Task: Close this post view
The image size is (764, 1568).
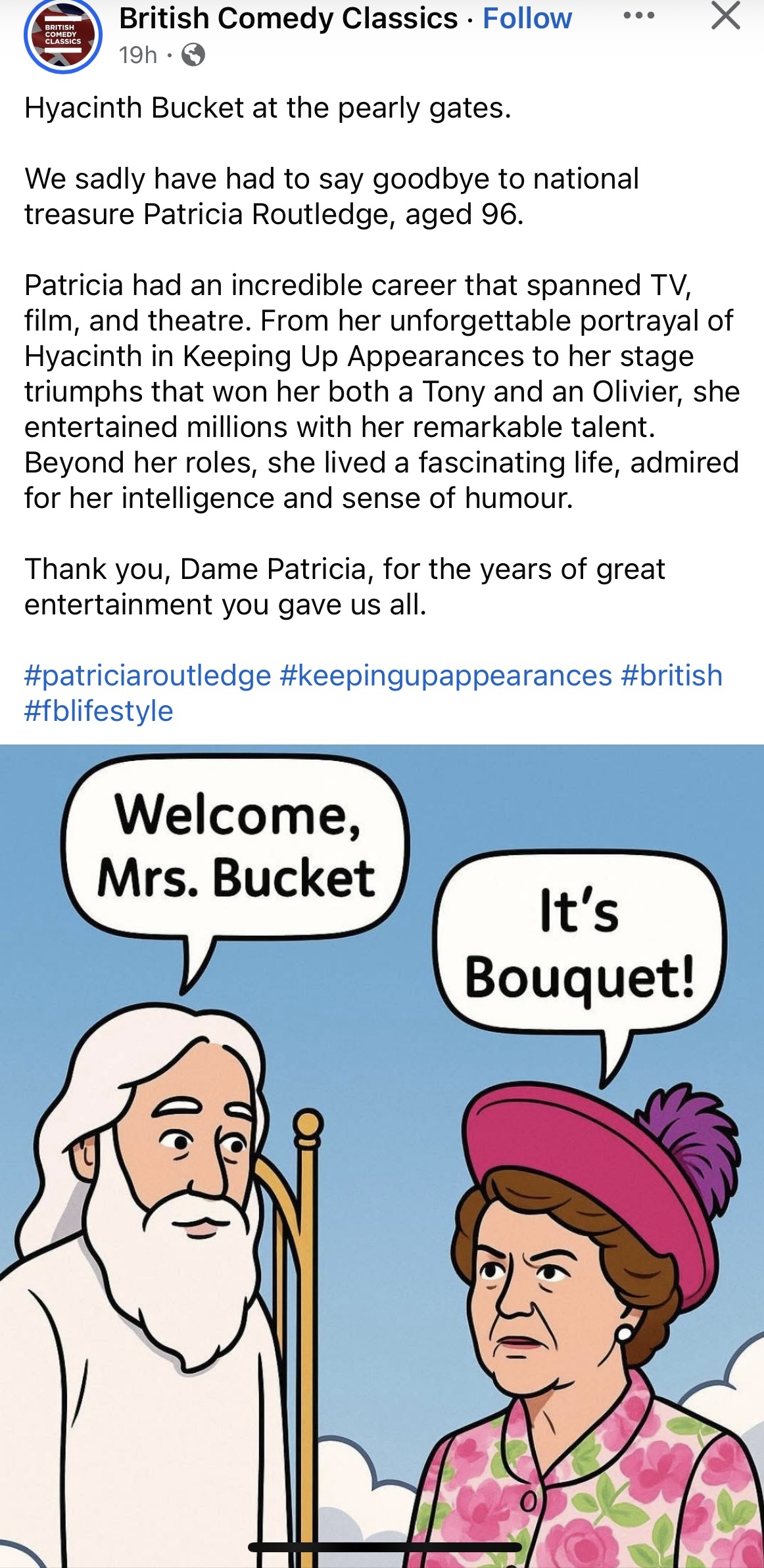Action: coord(726,16)
